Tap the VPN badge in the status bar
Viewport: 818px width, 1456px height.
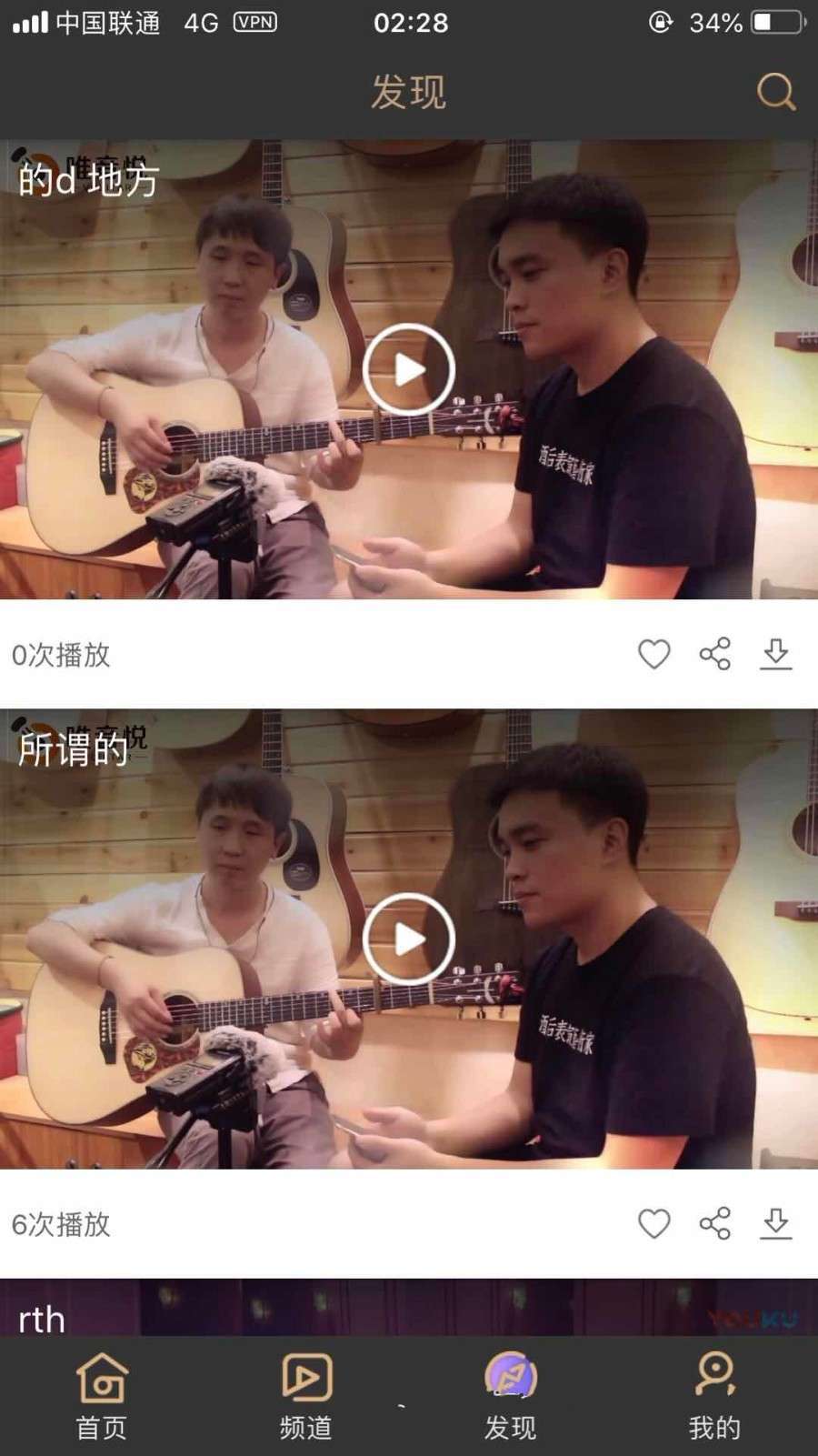[256, 24]
